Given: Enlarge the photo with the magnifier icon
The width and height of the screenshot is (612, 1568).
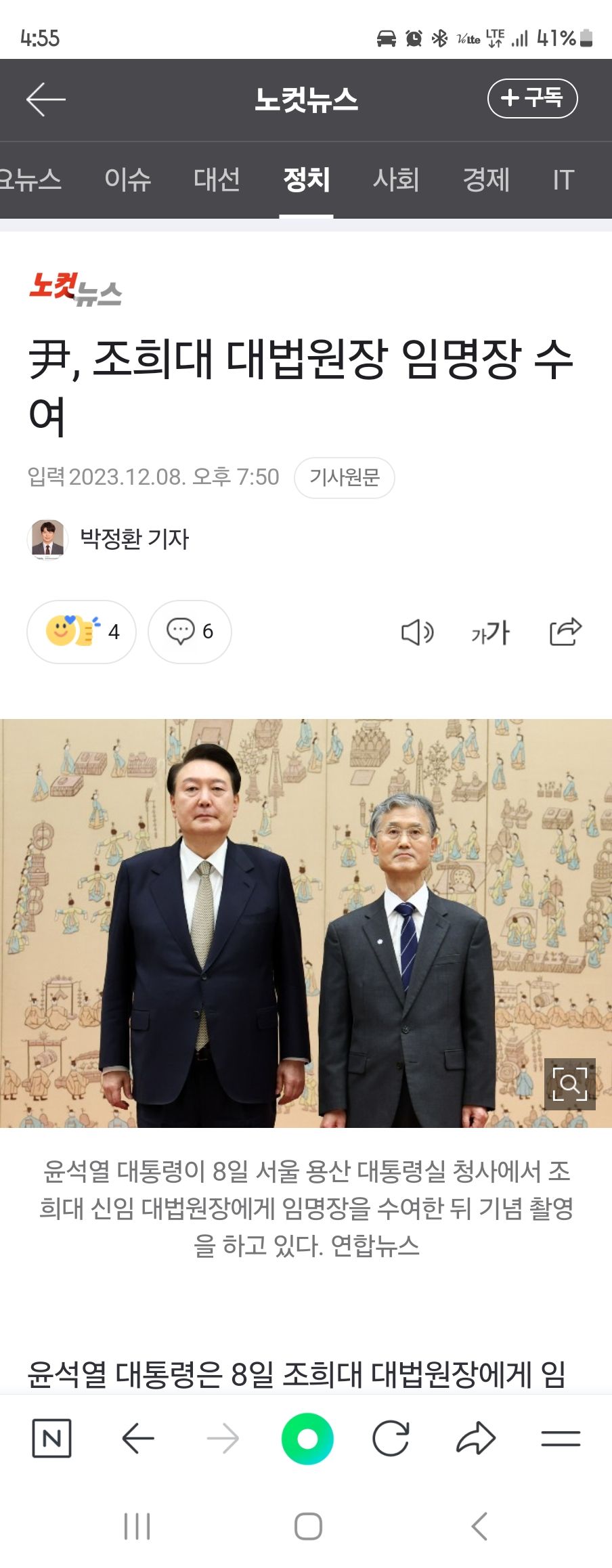Looking at the screenshot, I should [569, 1084].
